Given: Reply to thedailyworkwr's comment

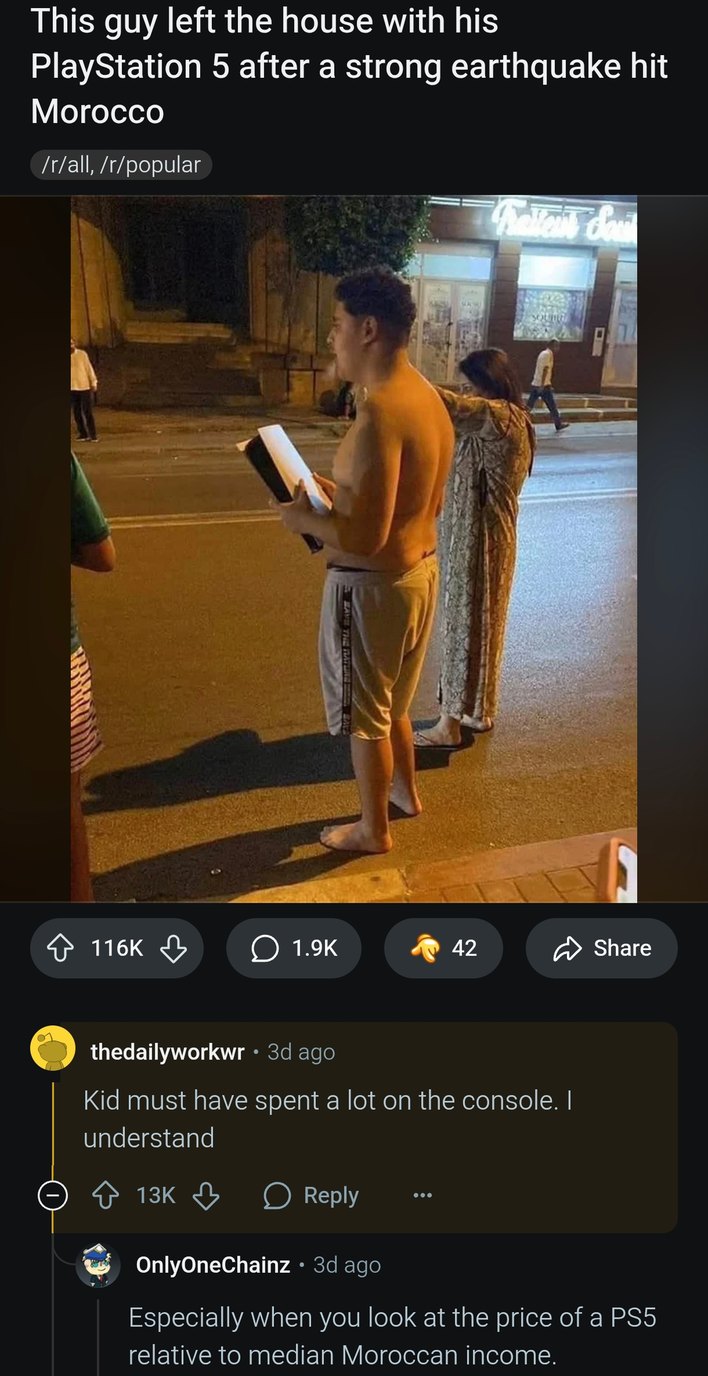Looking at the screenshot, I should (x=311, y=1195).
